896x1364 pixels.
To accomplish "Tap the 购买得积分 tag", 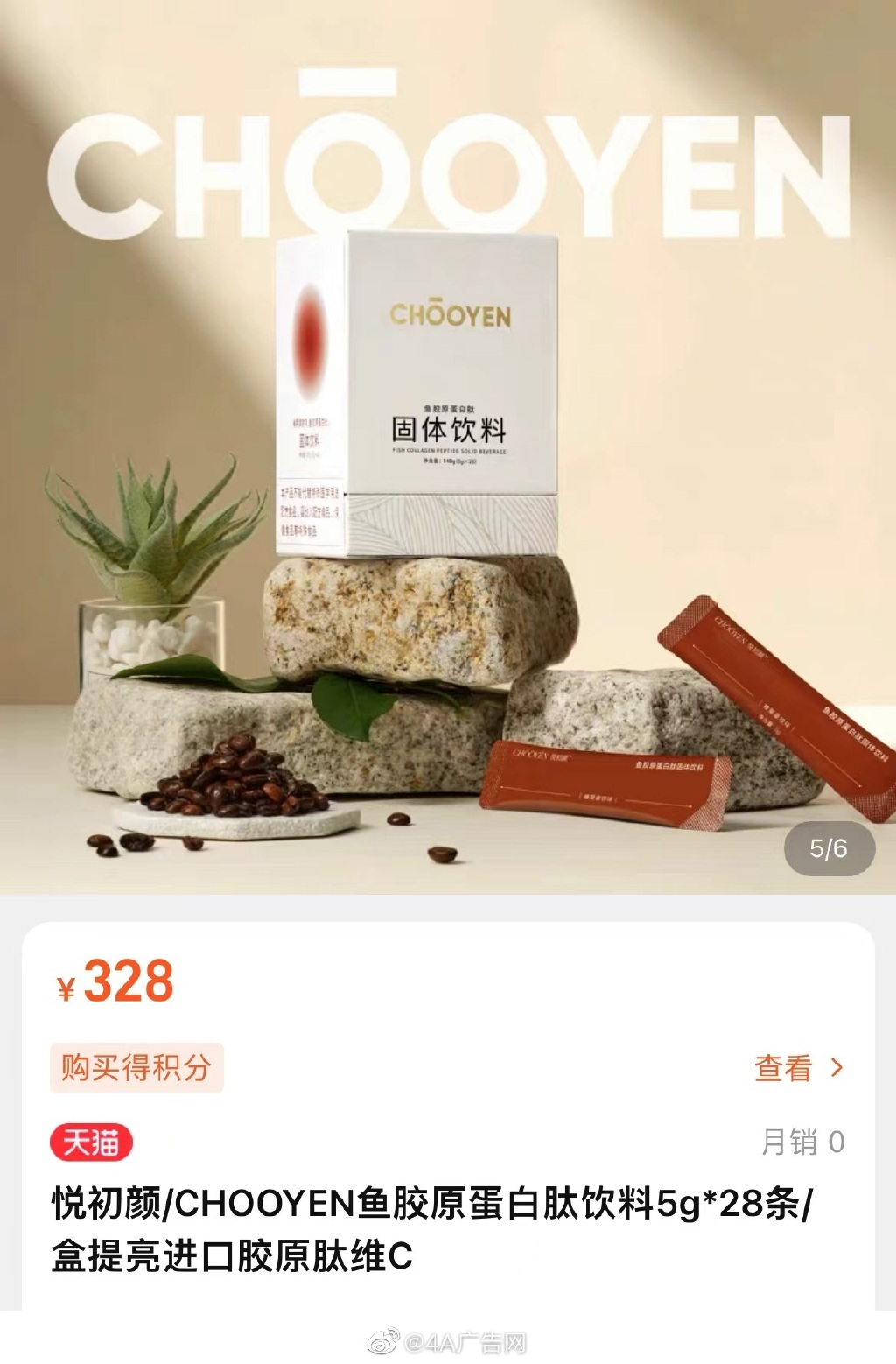I will click(x=136, y=1067).
